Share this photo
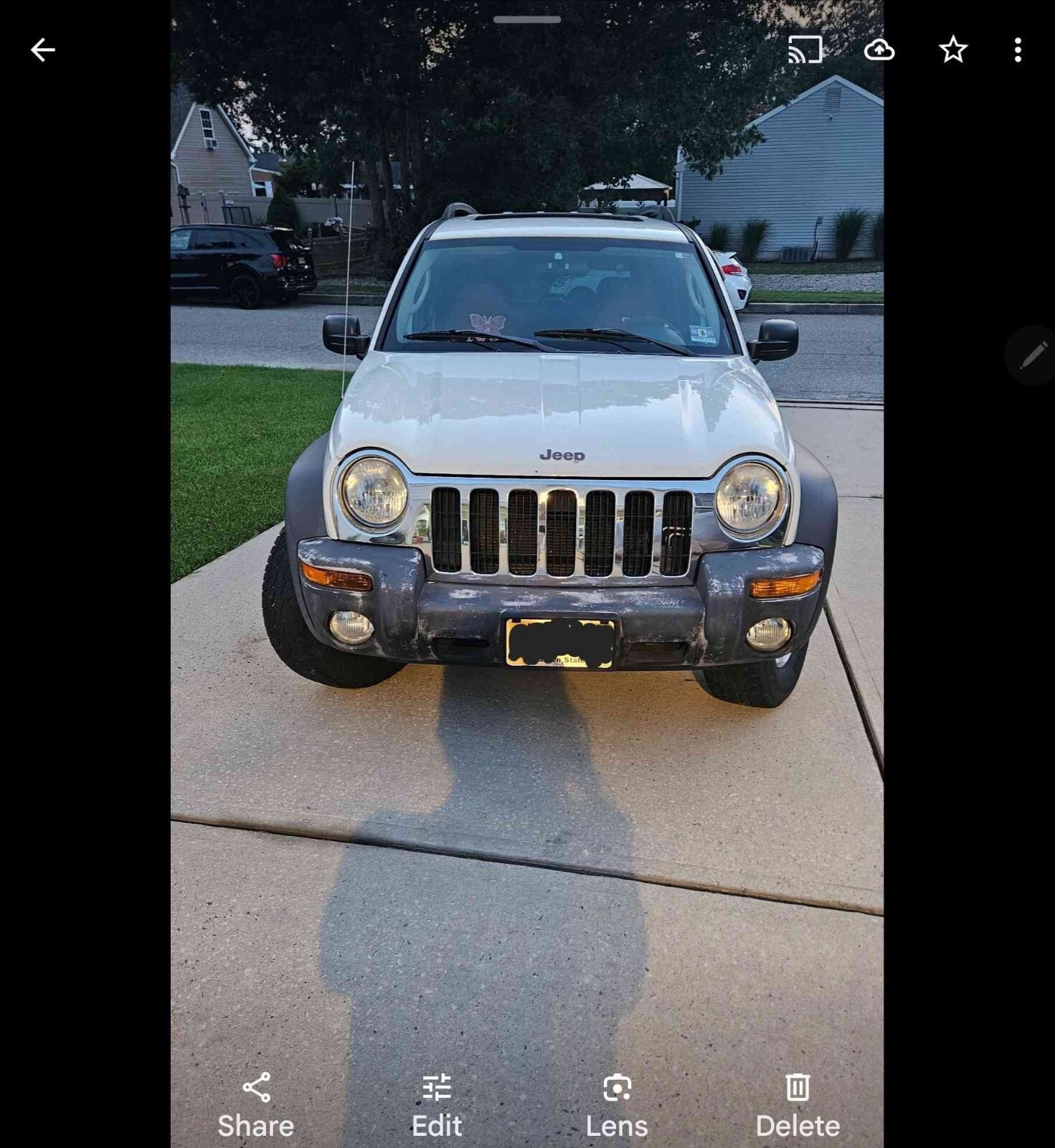This screenshot has width=1055, height=1148. pos(256,1105)
